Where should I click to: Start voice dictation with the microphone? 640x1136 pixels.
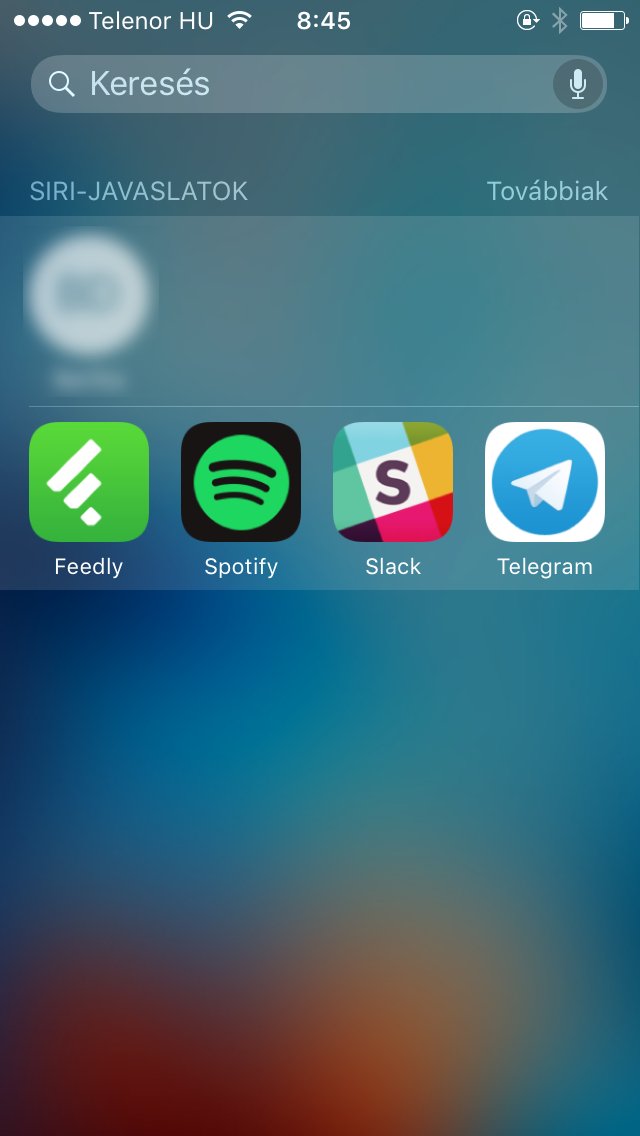pos(577,85)
